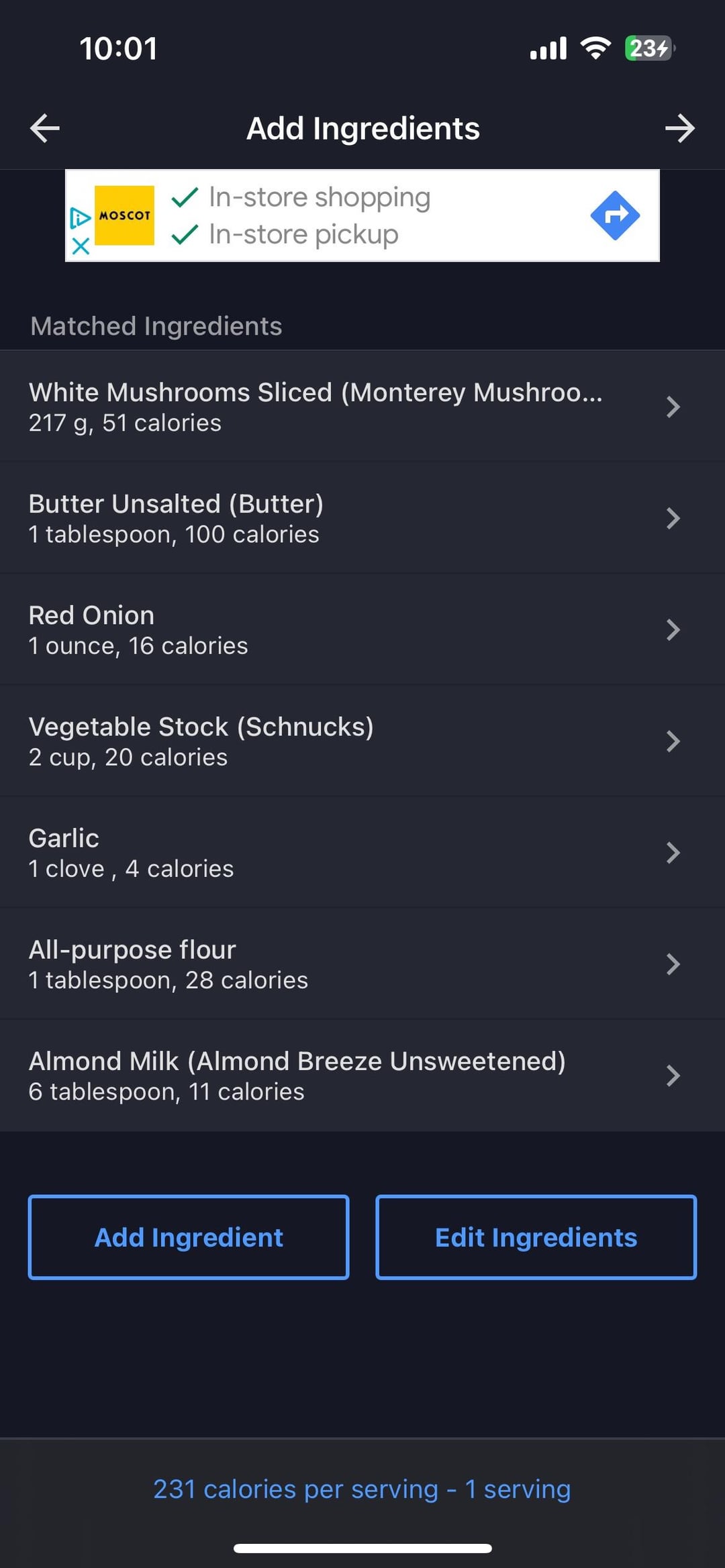Viewport: 725px width, 1568px height.
Task: Tap Edit Ingredients button
Action: click(x=536, y=1237)
